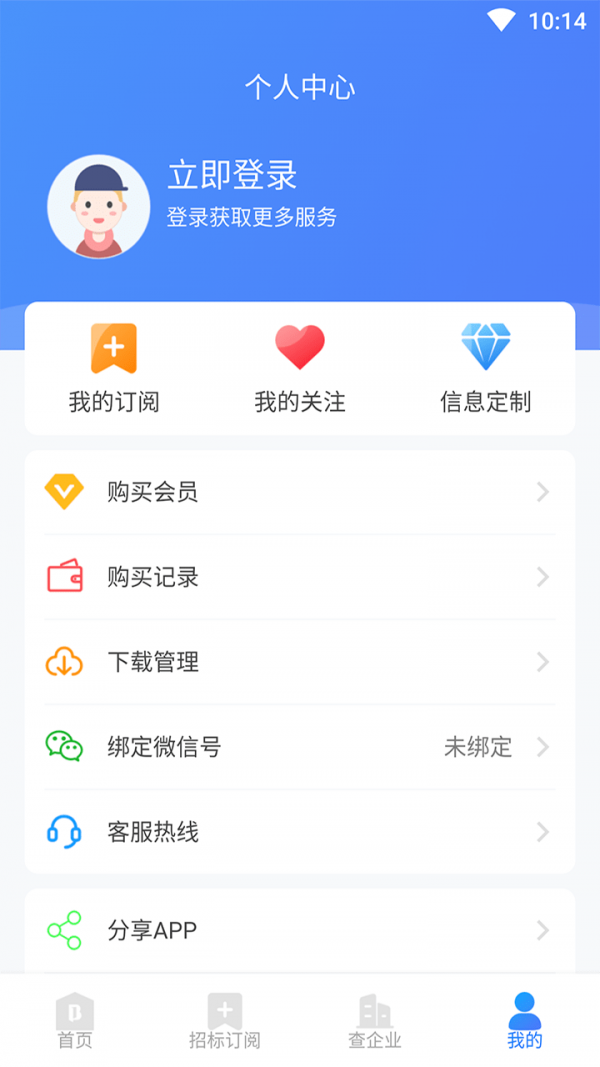View 我的关注 favorites
This screenshot has width=600, height=1067.
(x=300, y=369)
